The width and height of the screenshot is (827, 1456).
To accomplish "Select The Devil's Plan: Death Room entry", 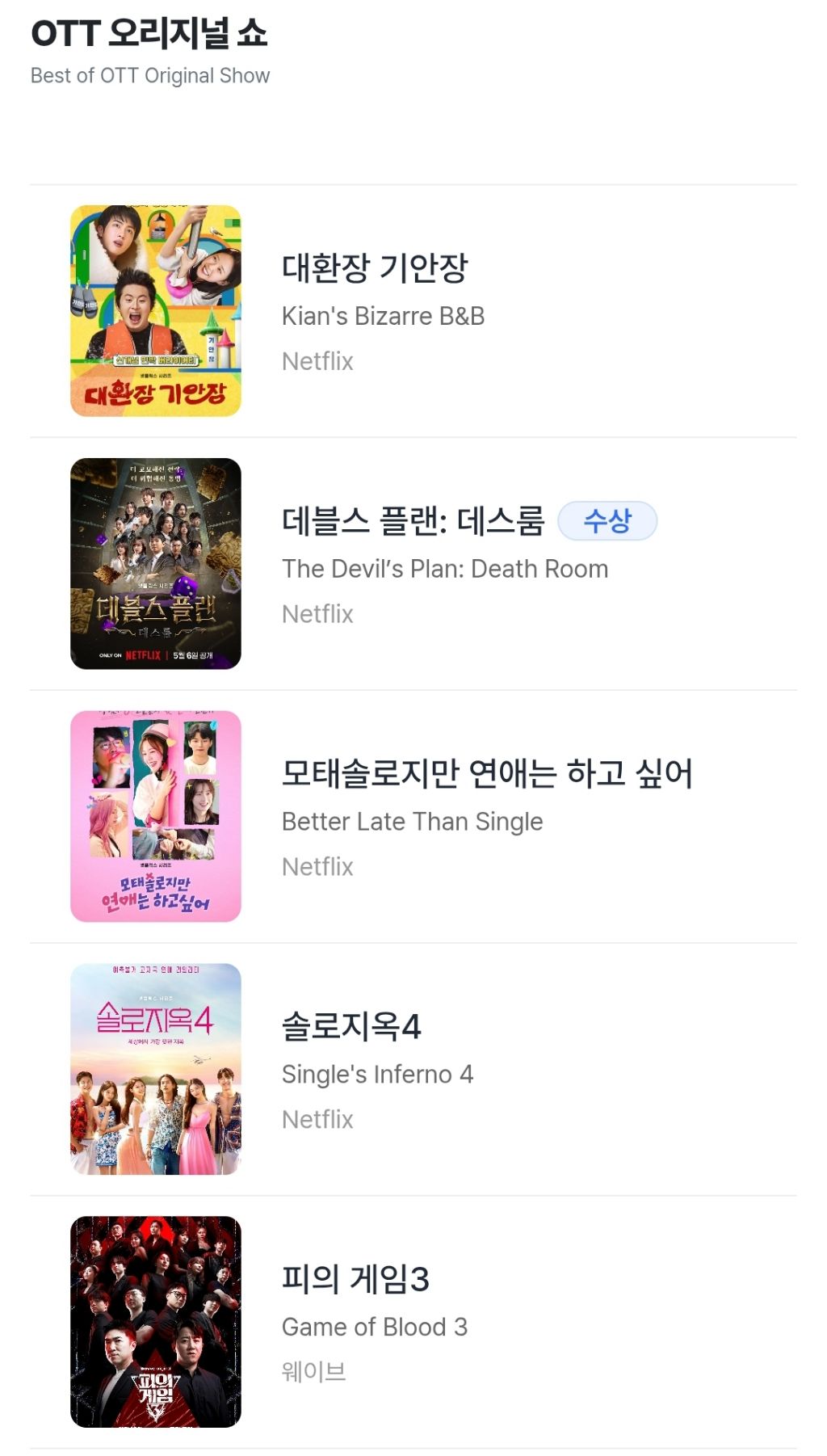I will click(x=413, y=522).
